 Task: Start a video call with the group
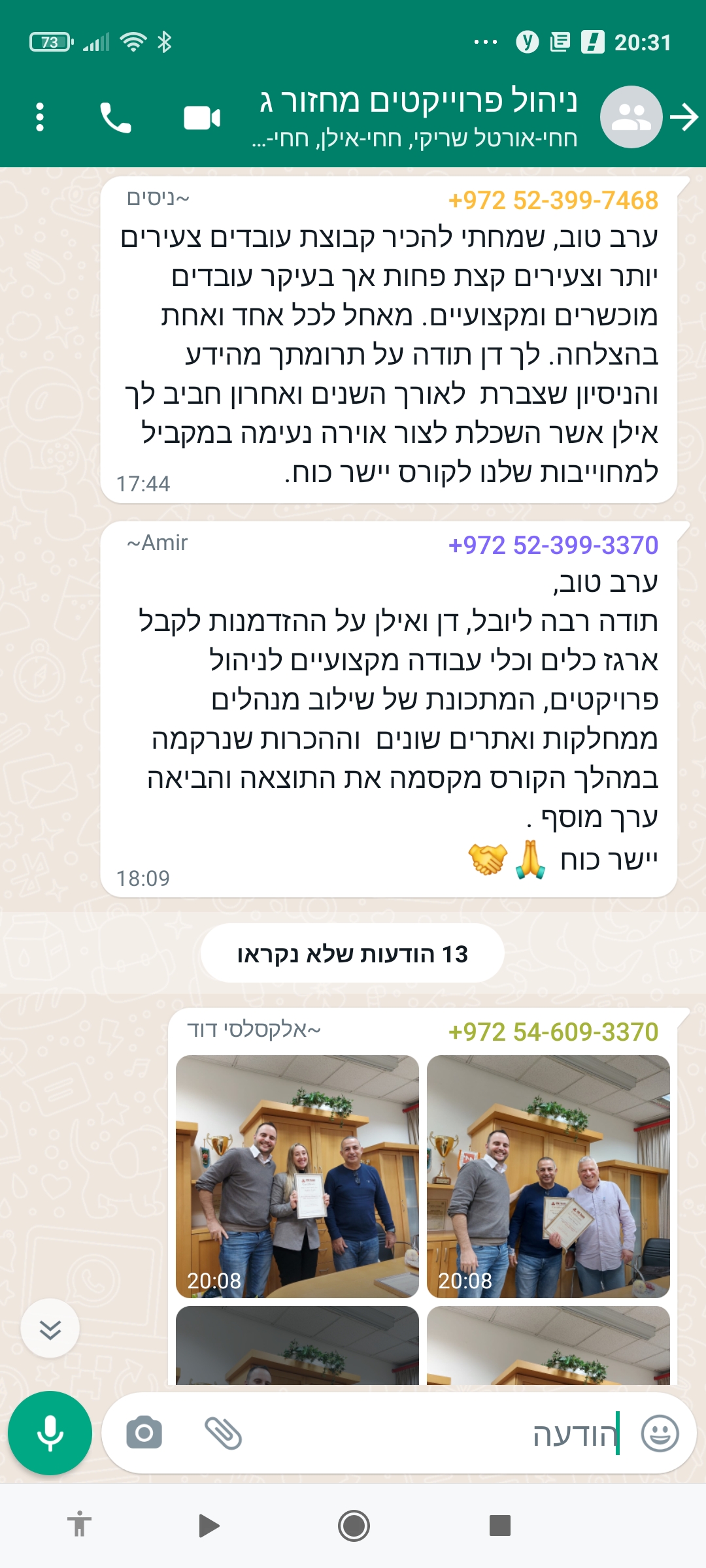[x=202, y=118]
